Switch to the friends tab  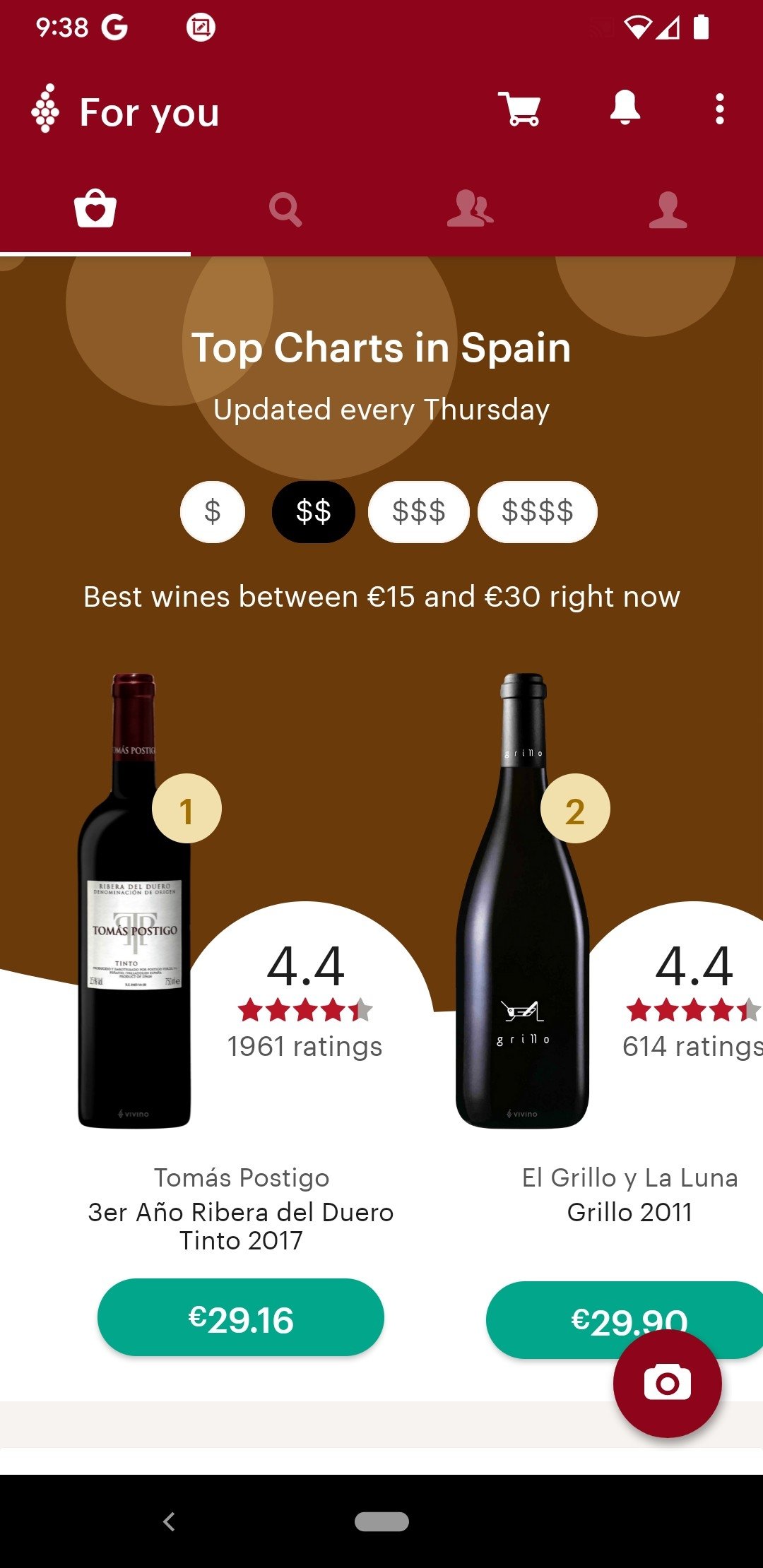point(470,210)
